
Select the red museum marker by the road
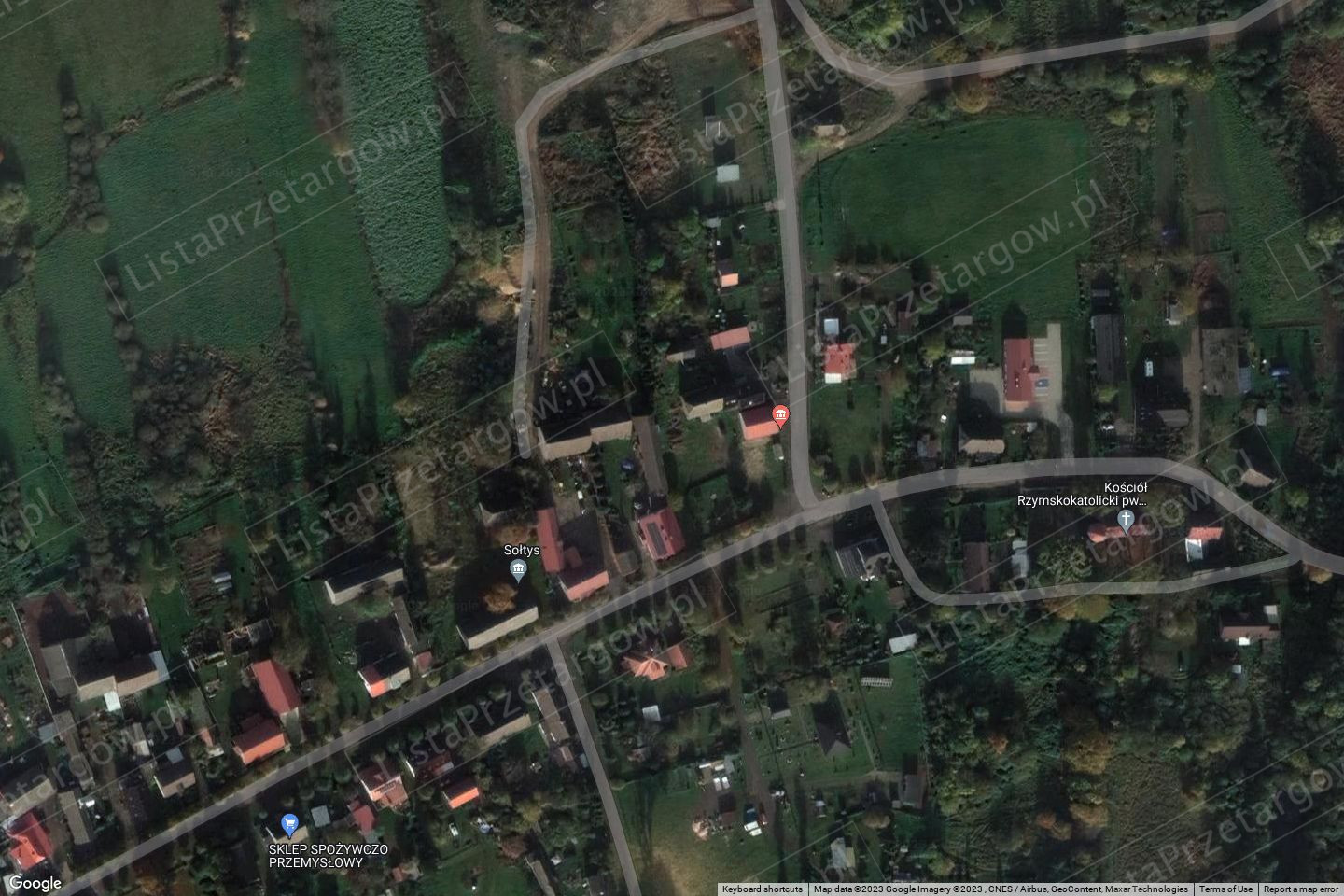[778, 415]
